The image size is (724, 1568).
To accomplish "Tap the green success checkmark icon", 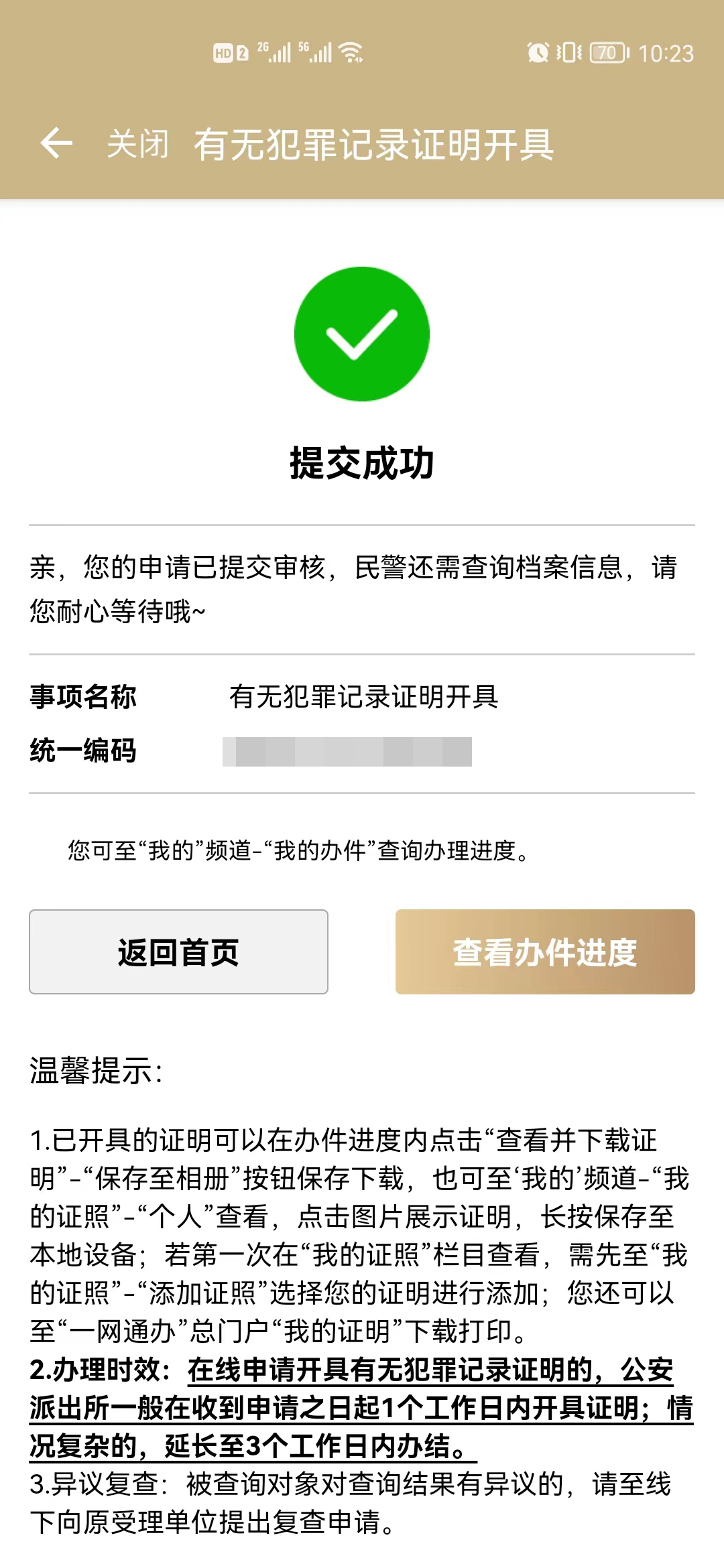I will pyautogui.click(x=362, y=333).
